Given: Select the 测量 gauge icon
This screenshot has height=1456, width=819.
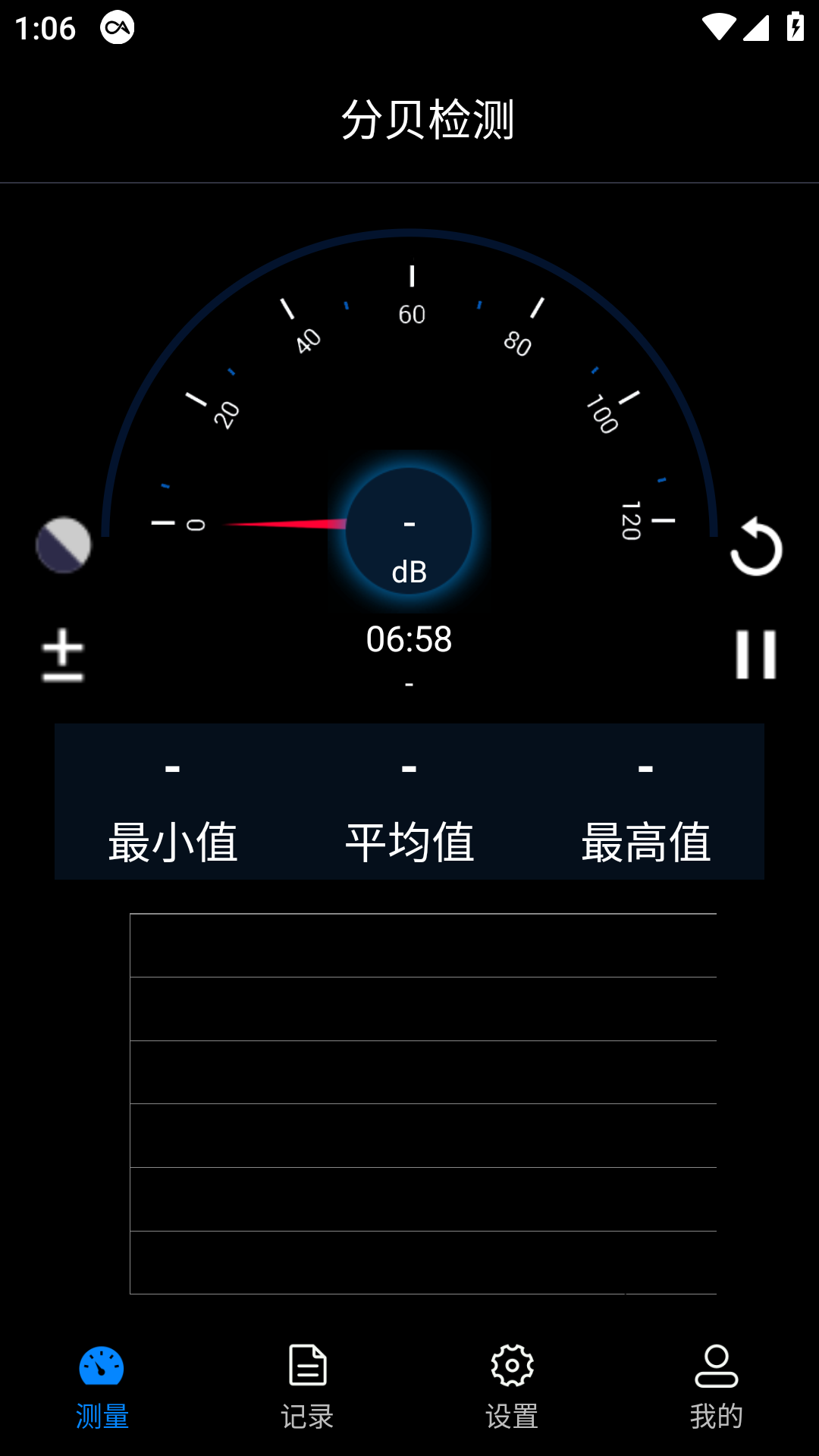Looking at the screenshot, I should (102, 1370).
